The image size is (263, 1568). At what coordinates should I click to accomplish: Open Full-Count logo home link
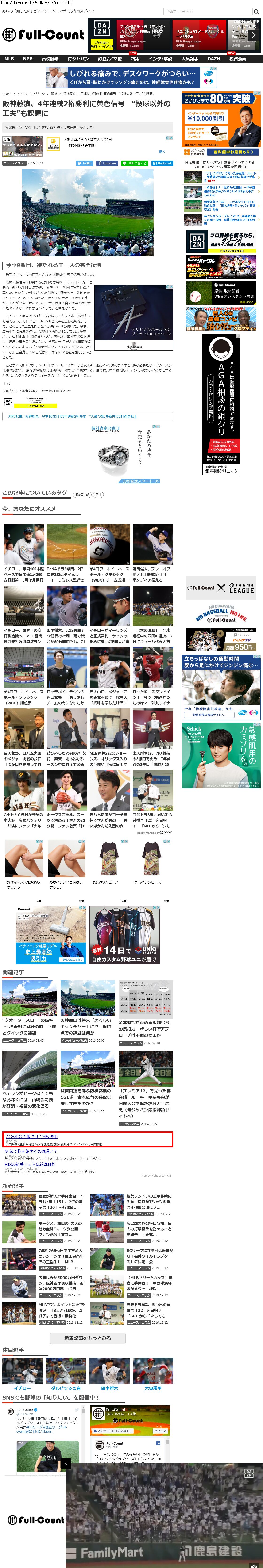43,35
